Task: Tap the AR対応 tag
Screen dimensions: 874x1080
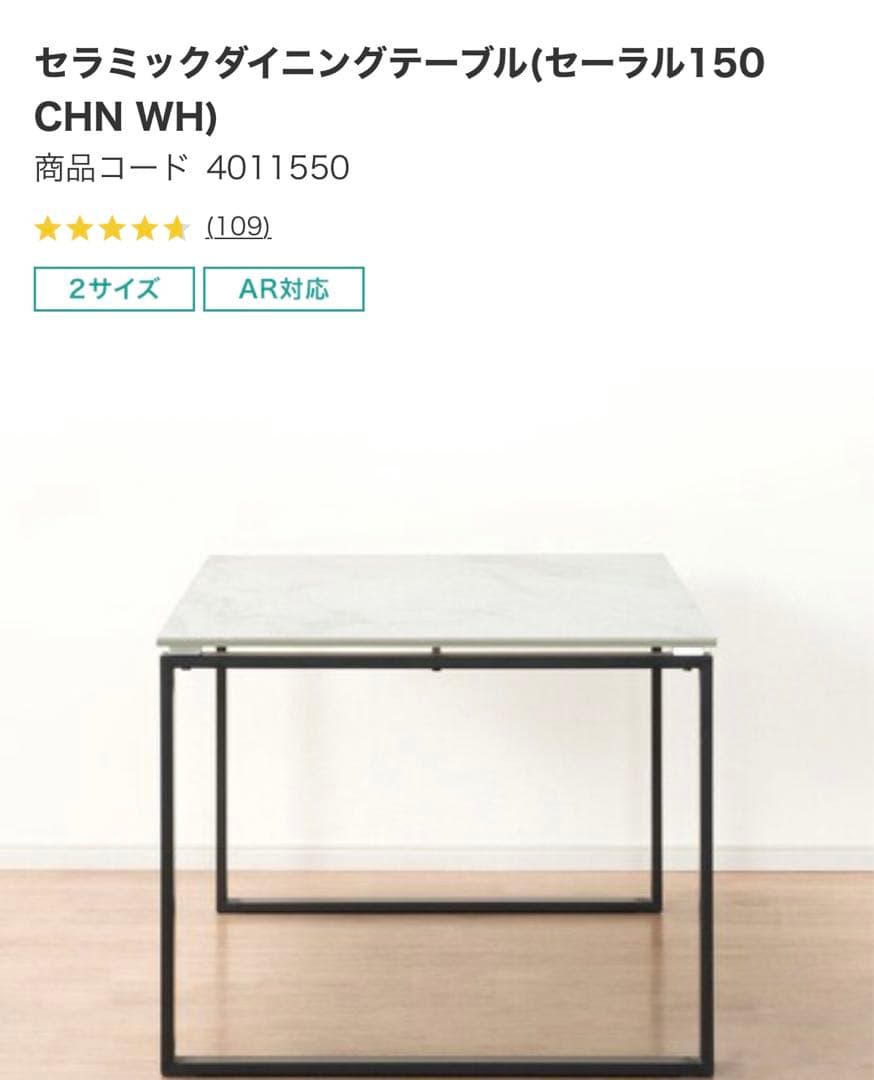Action: pos(283,289)
